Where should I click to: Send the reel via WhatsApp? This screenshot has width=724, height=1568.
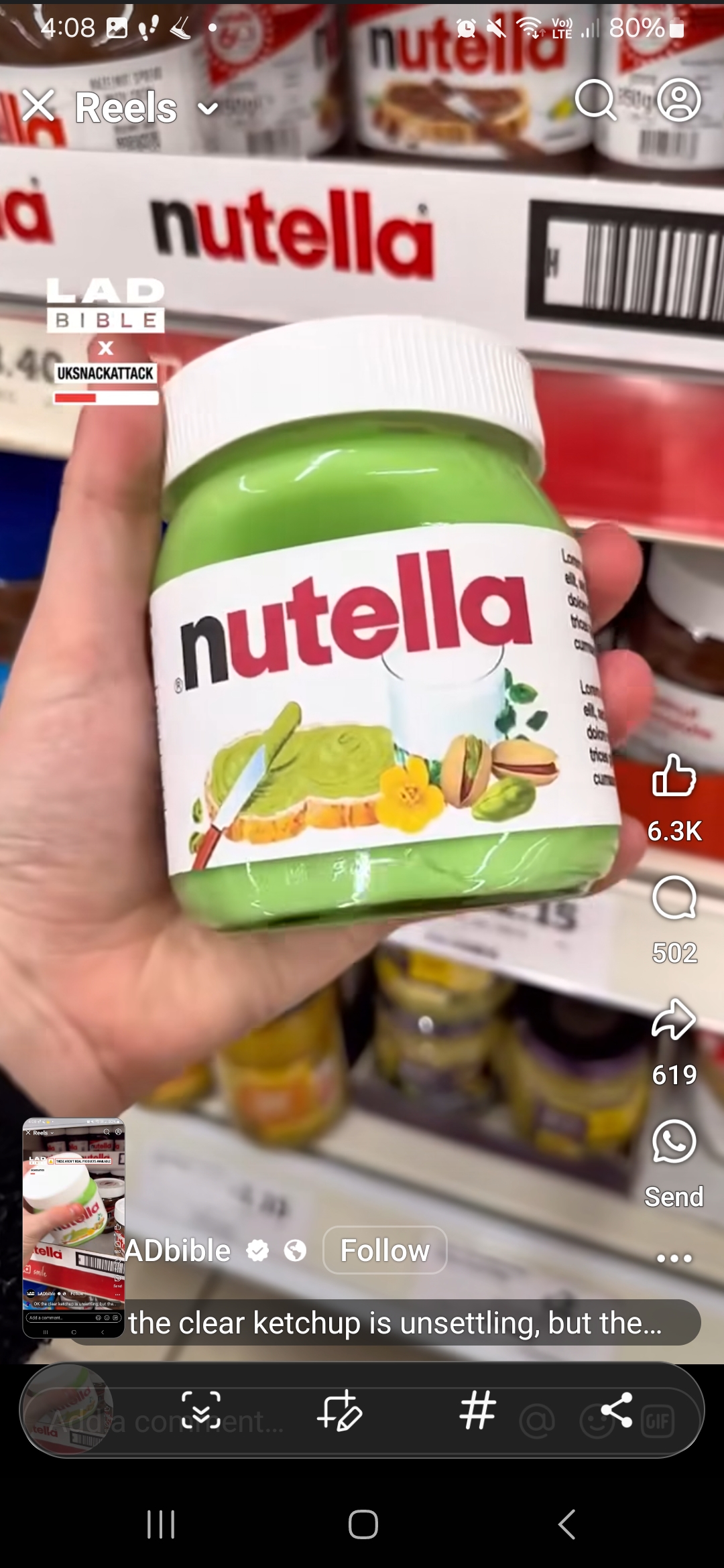tap(674, 1141)
